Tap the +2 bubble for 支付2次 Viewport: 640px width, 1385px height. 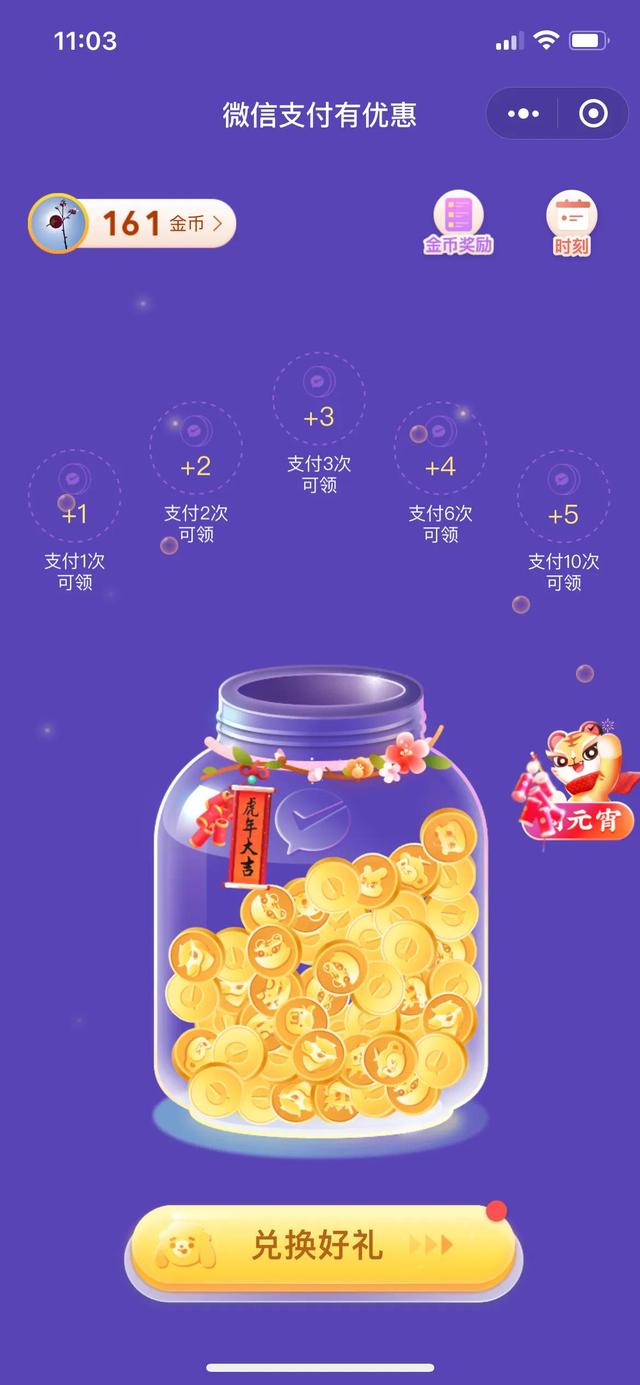point(196,448)
